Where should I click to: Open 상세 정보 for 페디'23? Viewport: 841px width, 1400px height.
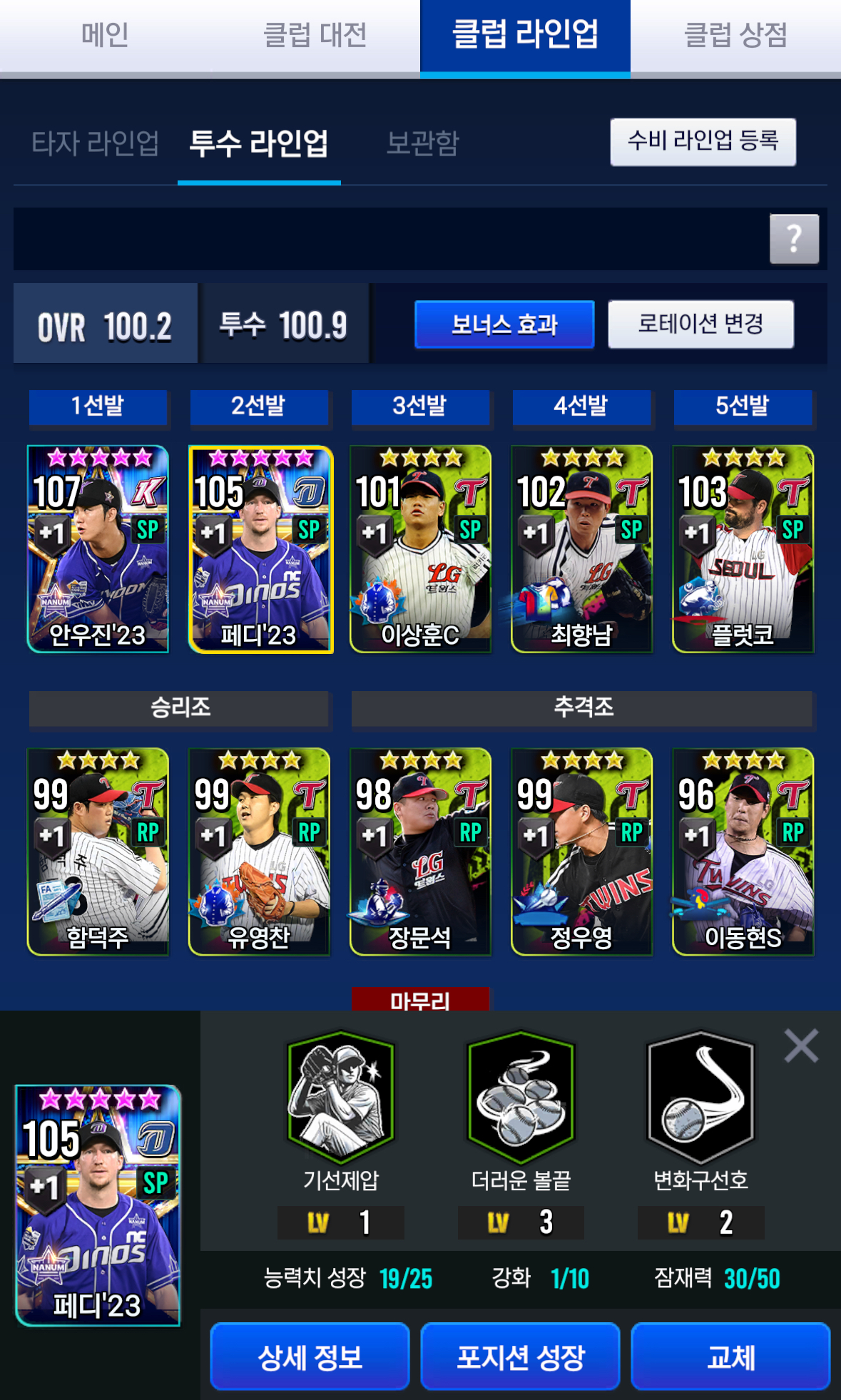[310, 1356]
